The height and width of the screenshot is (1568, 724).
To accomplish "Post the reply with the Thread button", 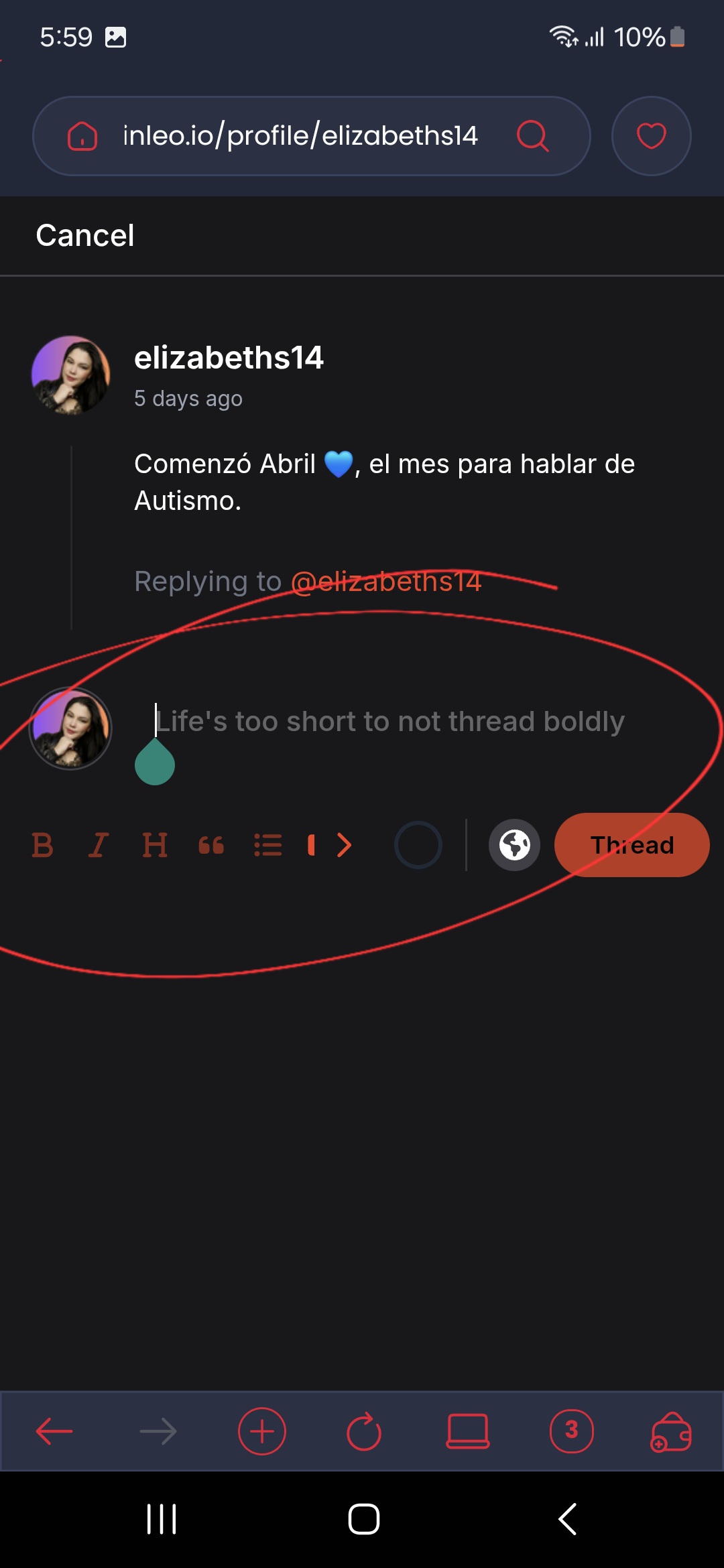I will click(631, 845).
